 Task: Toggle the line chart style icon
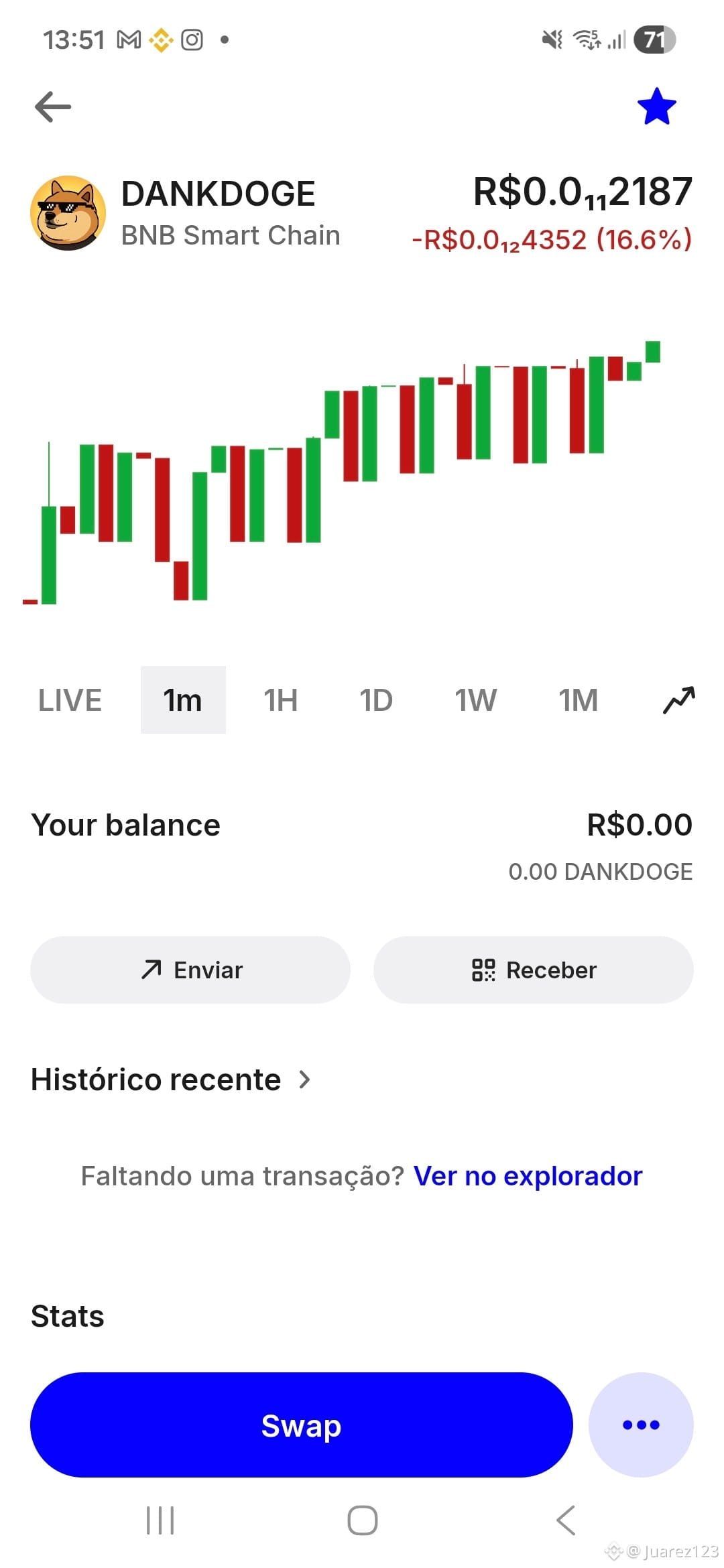point(678,700)
